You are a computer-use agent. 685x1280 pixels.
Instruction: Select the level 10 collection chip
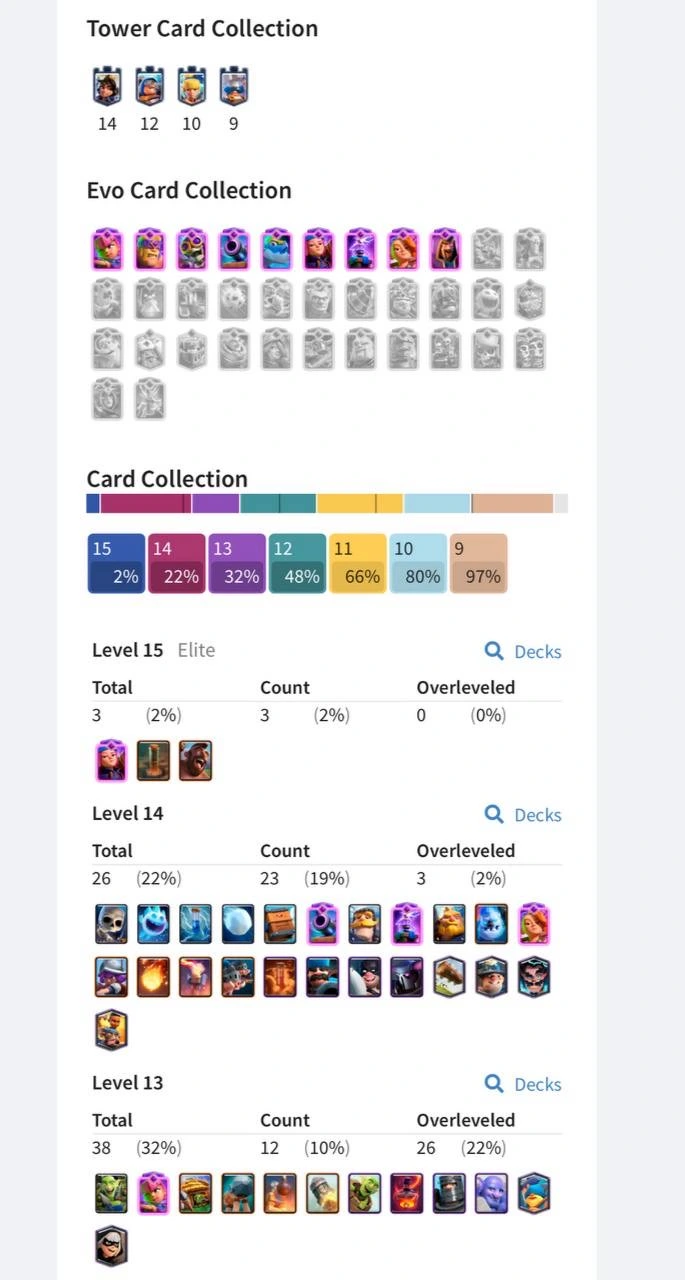point(417,563)
